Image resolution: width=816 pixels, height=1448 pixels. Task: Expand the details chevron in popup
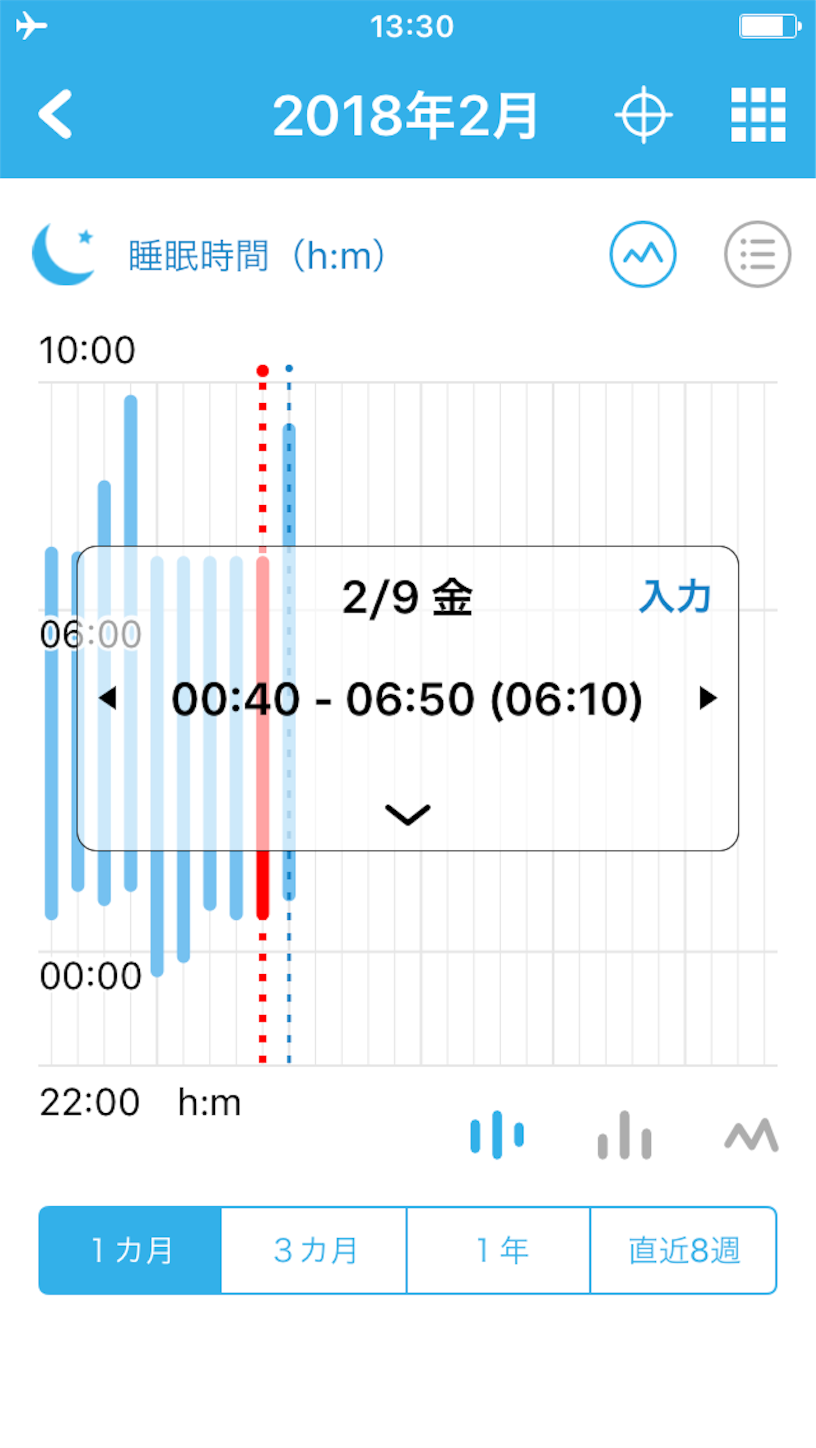pos(408,814)
